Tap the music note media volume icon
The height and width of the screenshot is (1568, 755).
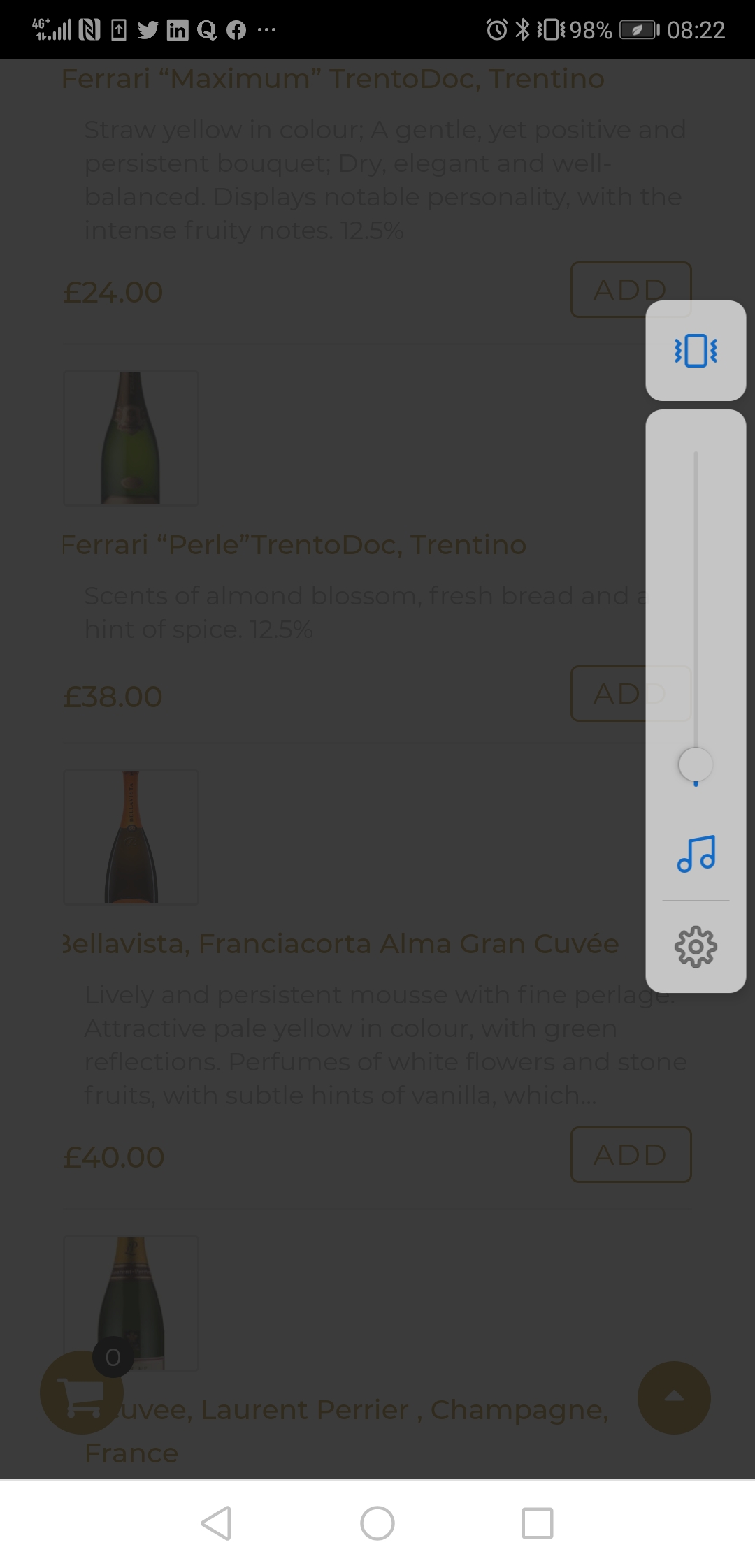(696, 853)
